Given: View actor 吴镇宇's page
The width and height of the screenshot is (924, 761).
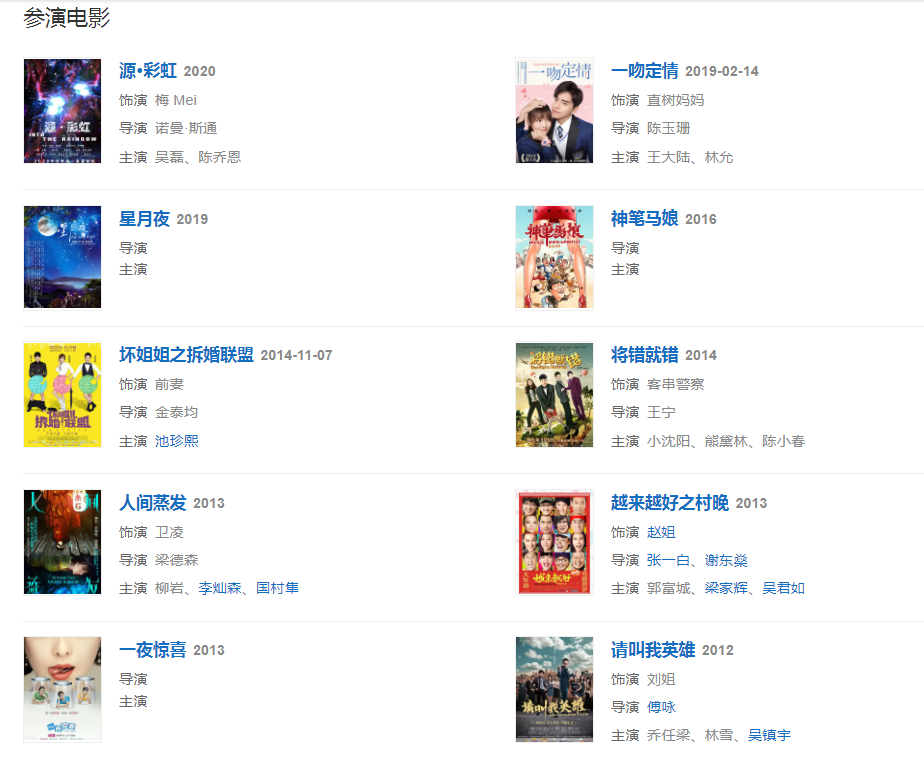Looking at the screenshot, I should coord(769,735).
